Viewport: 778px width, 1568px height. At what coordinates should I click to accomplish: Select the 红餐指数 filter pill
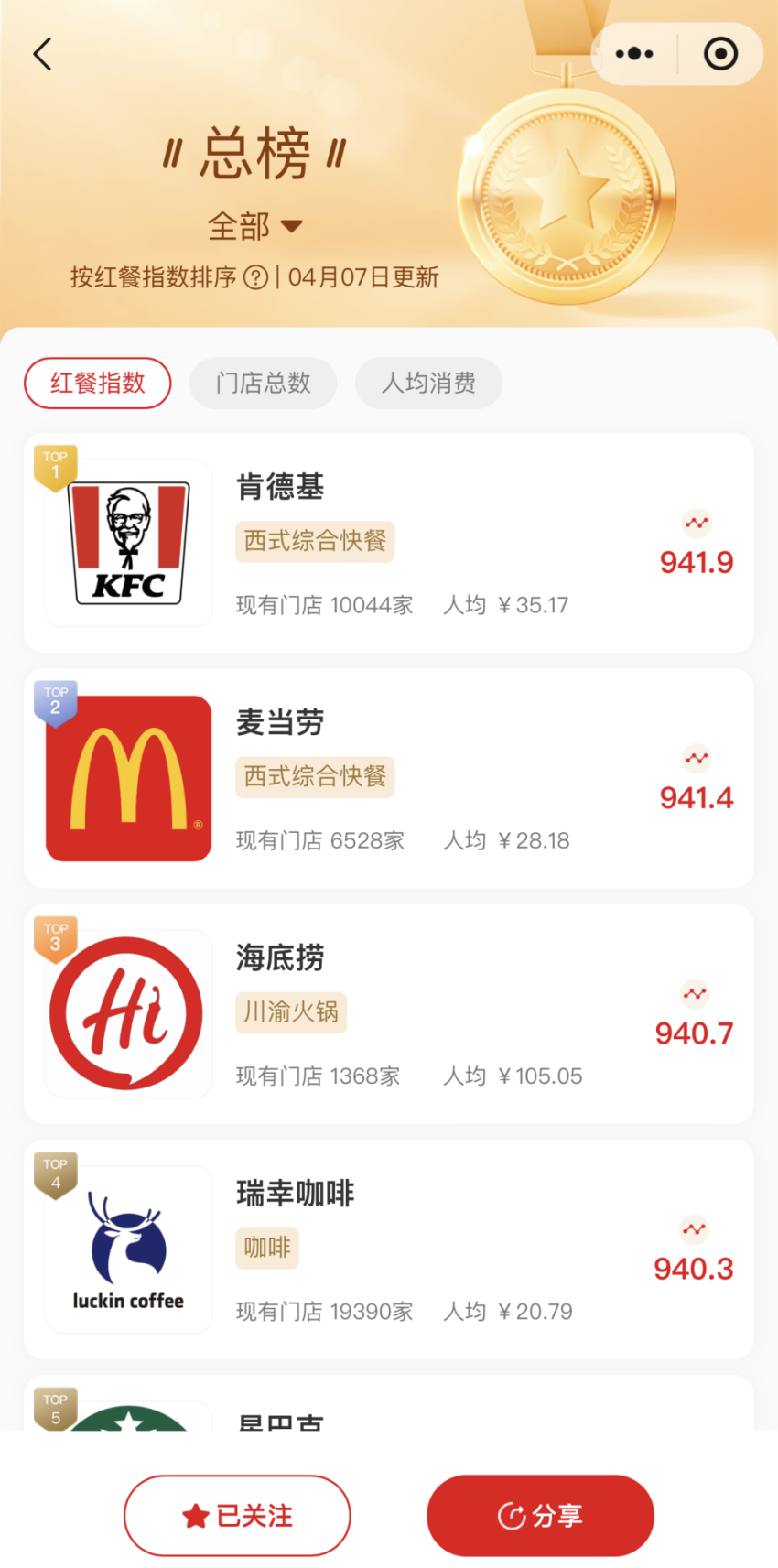pos(97,383)
